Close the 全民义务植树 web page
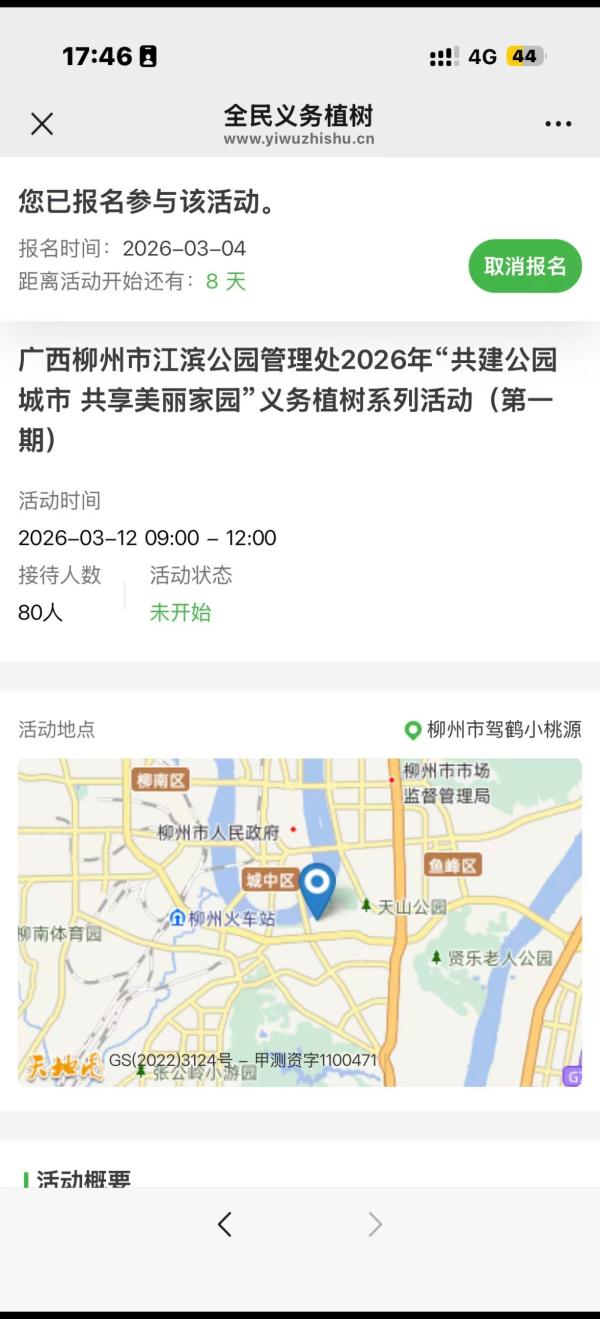 pyautogui.click(x=42, y=124)
